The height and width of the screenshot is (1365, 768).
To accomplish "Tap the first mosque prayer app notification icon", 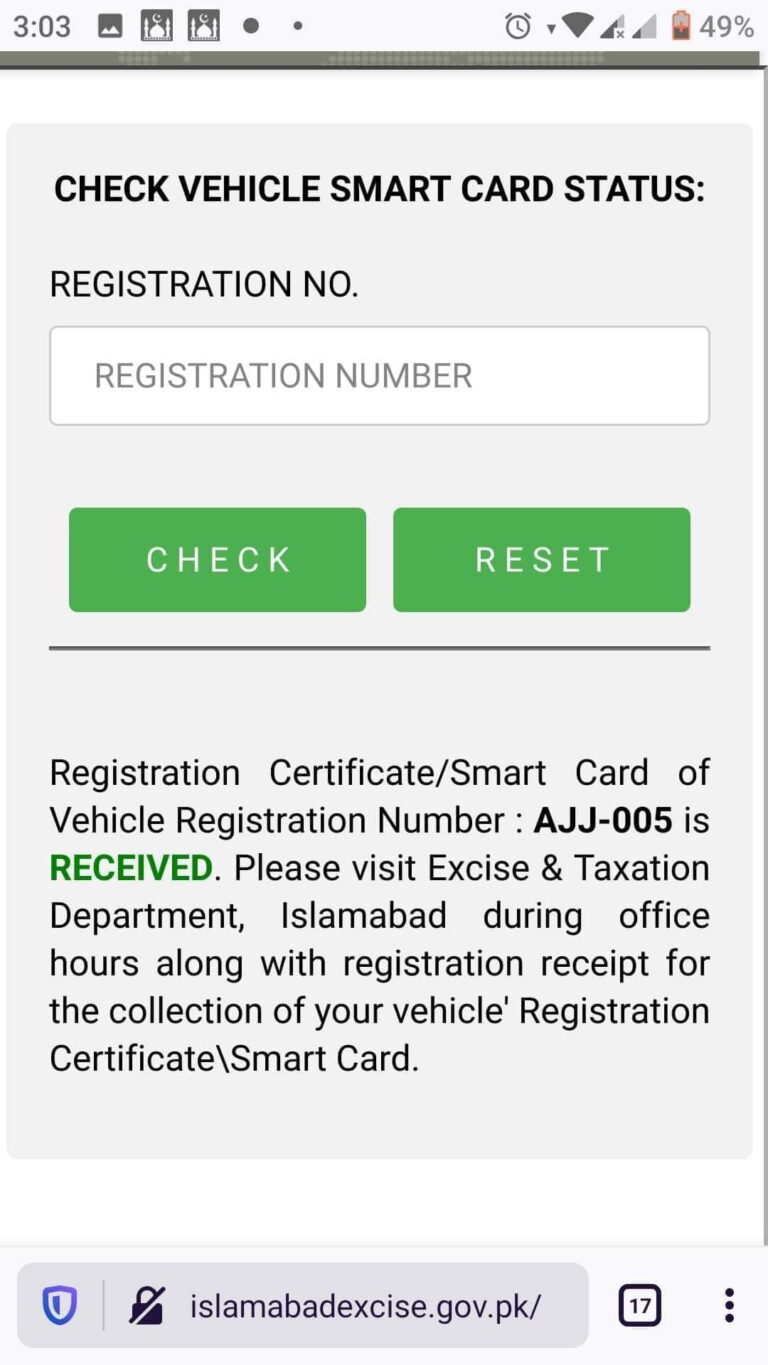I will 156,26.
